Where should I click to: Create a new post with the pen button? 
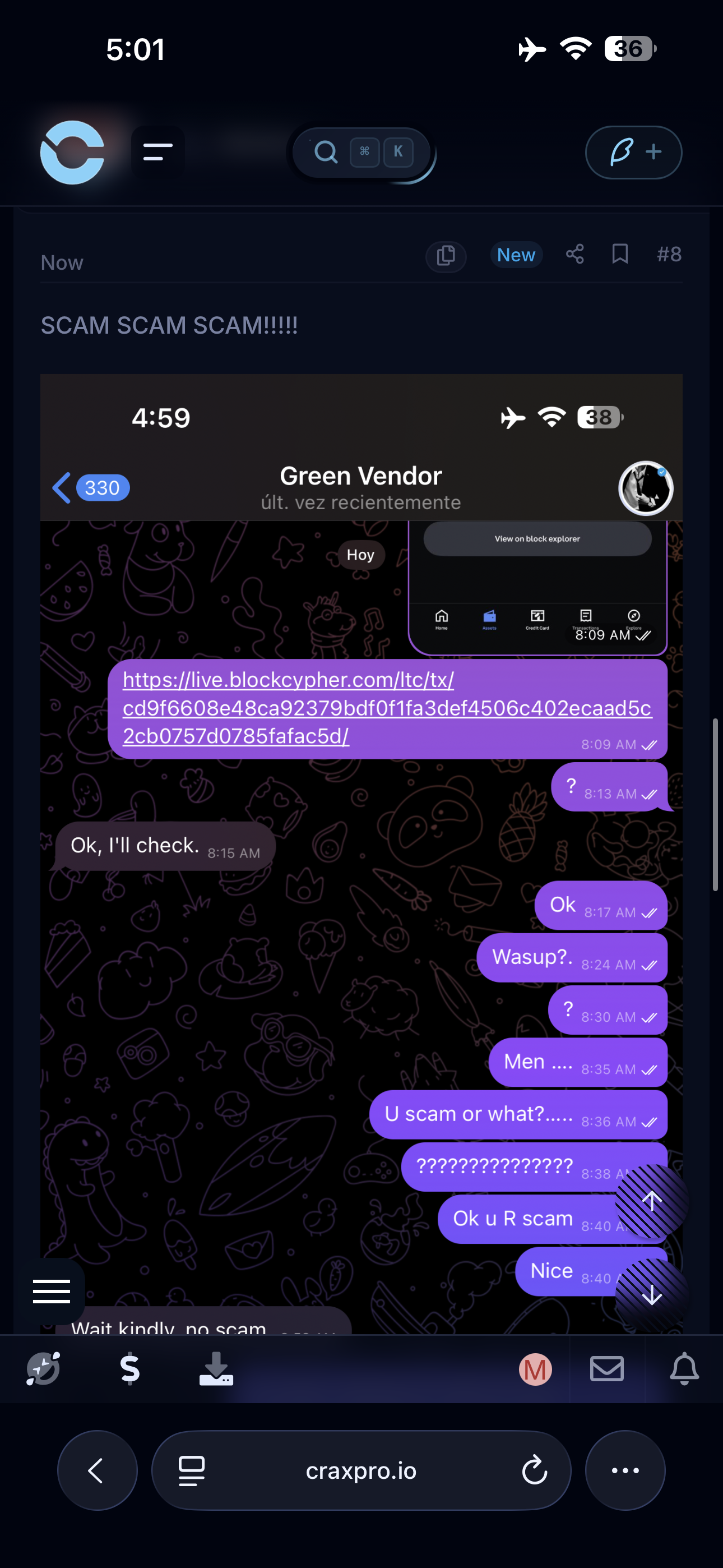[x=633, y=152]
